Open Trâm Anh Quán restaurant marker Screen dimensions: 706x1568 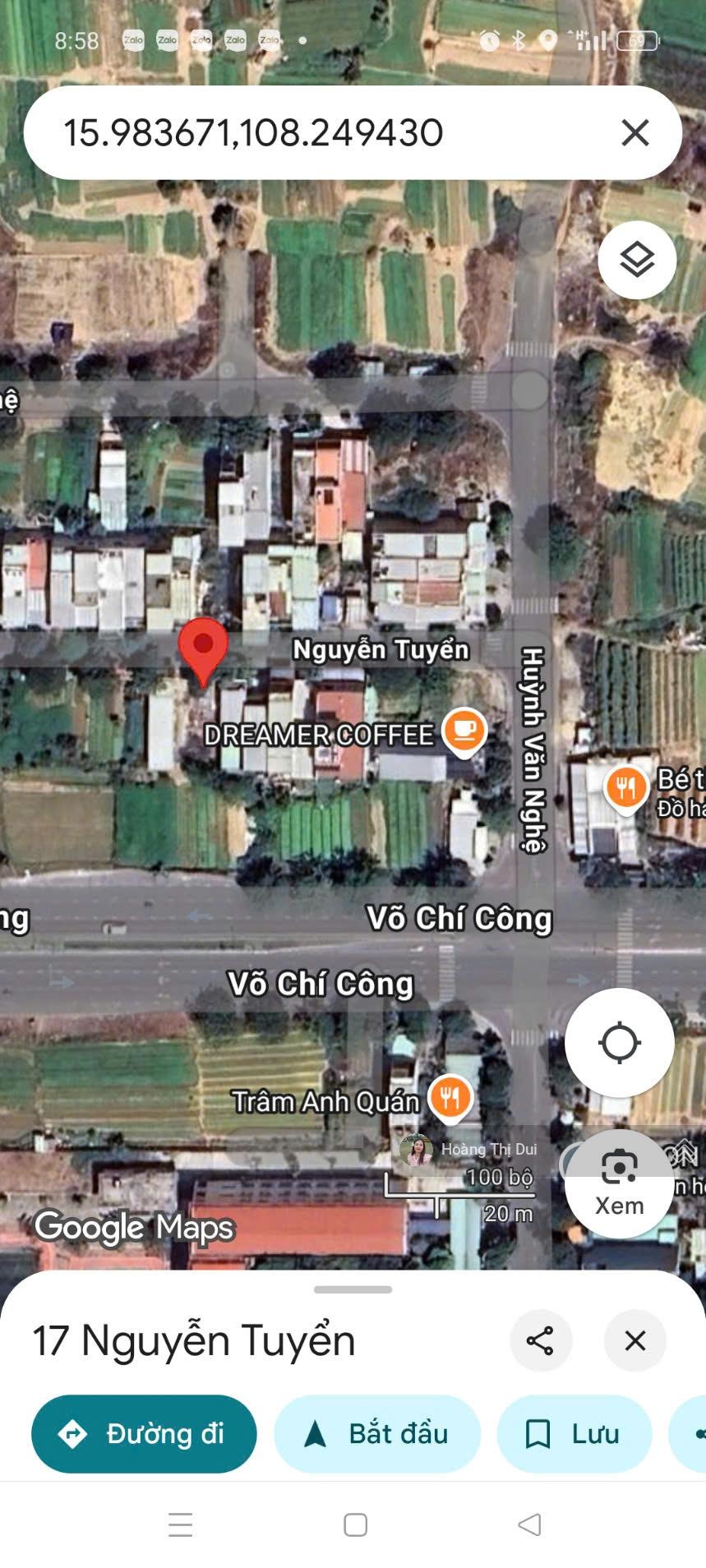coord(450,1097)
